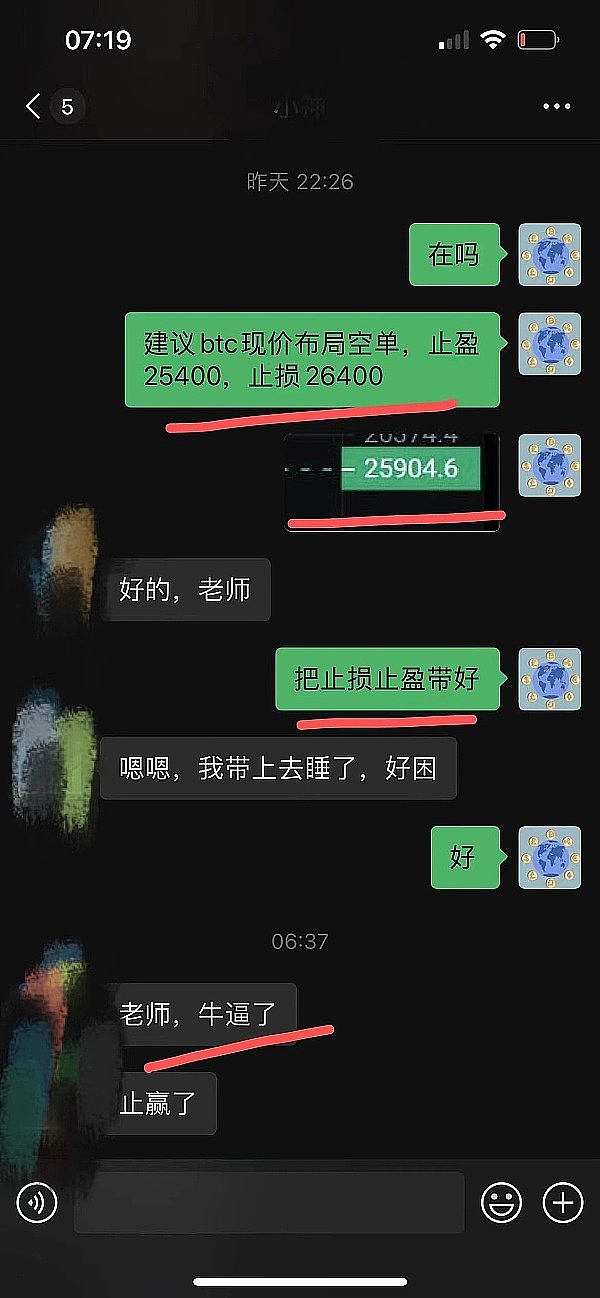Screen dimensions: 600x1298
Task: Open the plus attachments menu
Action: 562,1202
